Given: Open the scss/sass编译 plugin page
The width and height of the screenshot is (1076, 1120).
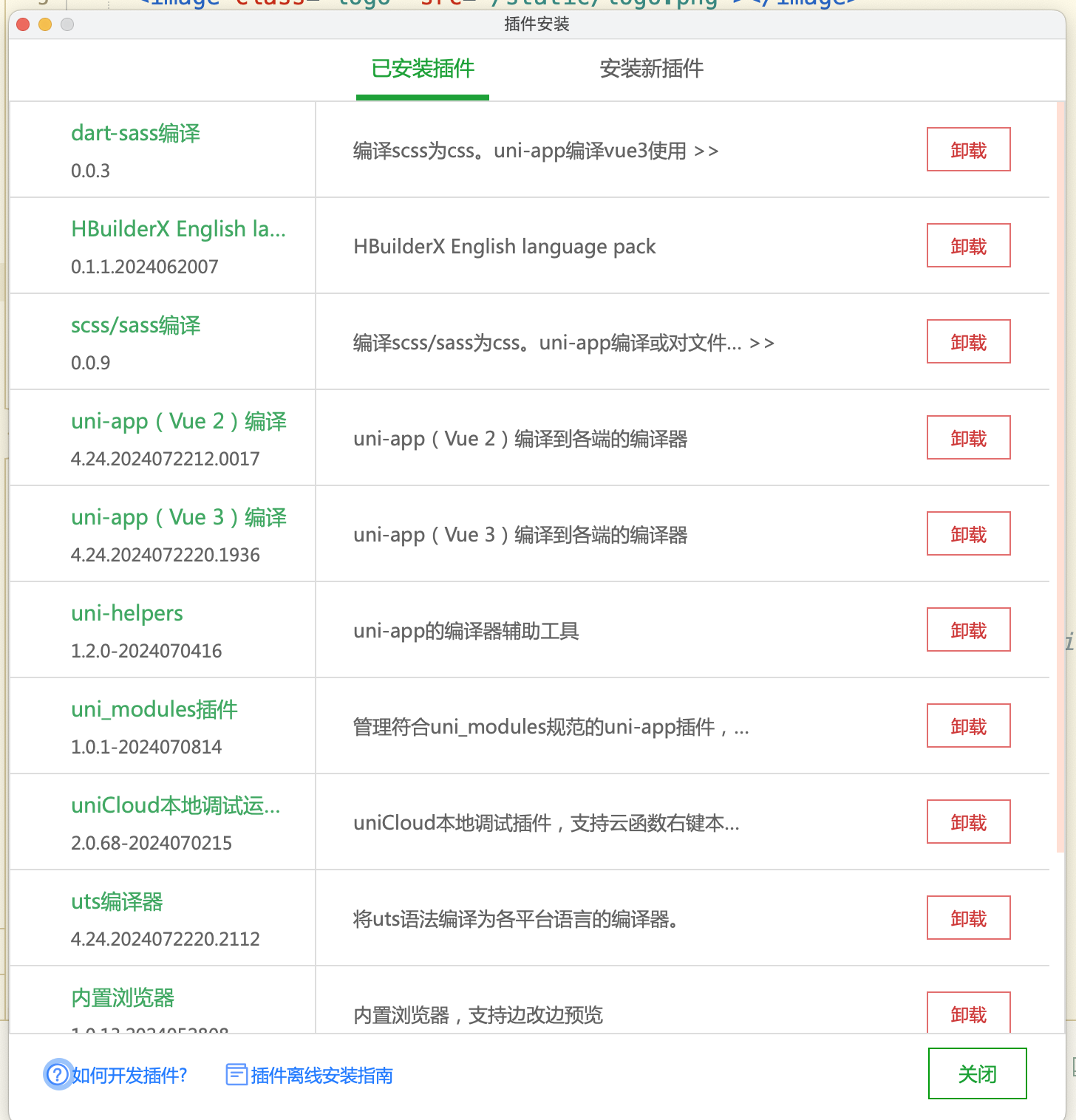Looking at the screenshot, I should point(135,325).
